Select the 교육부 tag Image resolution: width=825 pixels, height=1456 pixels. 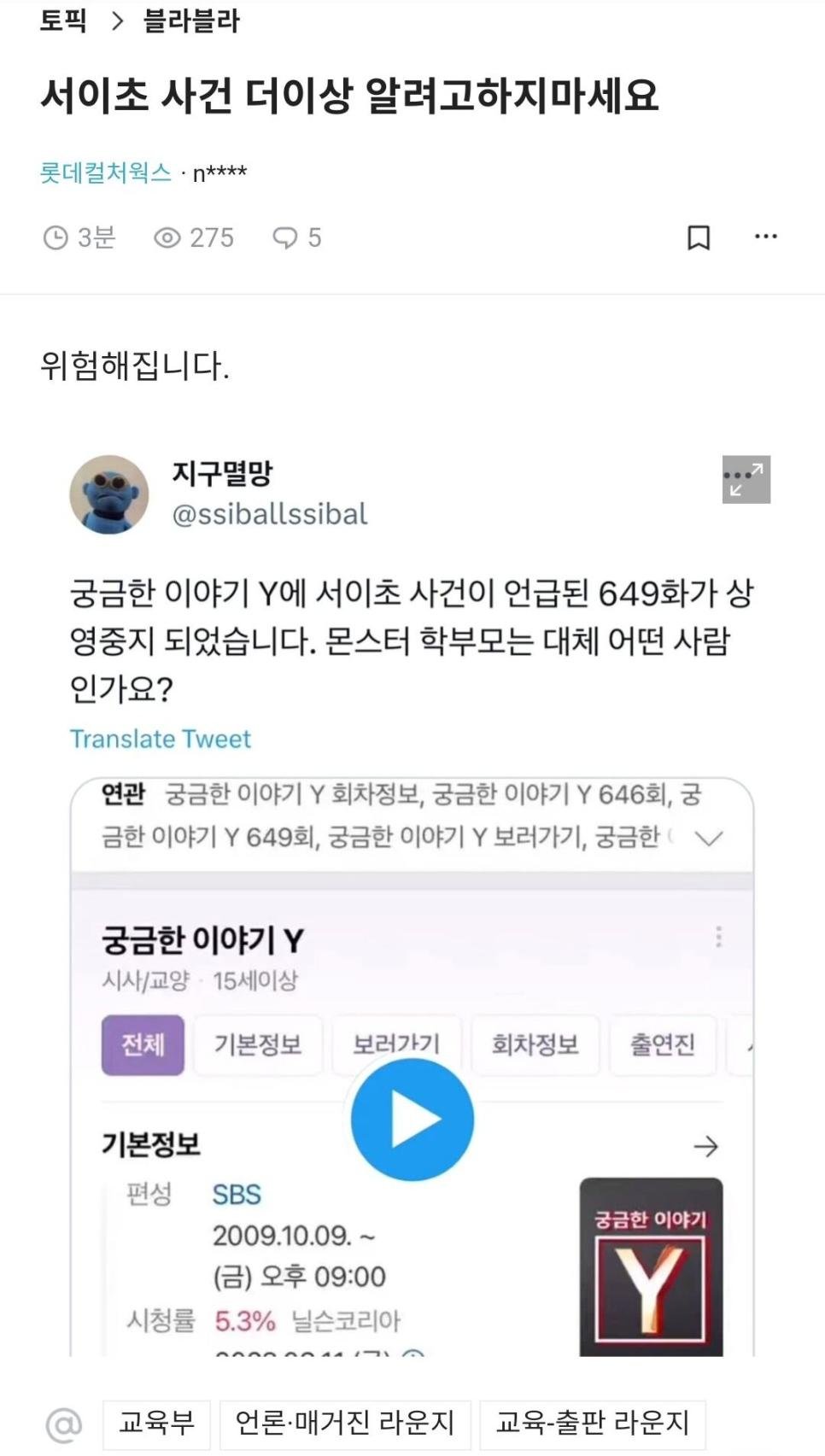pyautogui.click(x=156, y=1422)
